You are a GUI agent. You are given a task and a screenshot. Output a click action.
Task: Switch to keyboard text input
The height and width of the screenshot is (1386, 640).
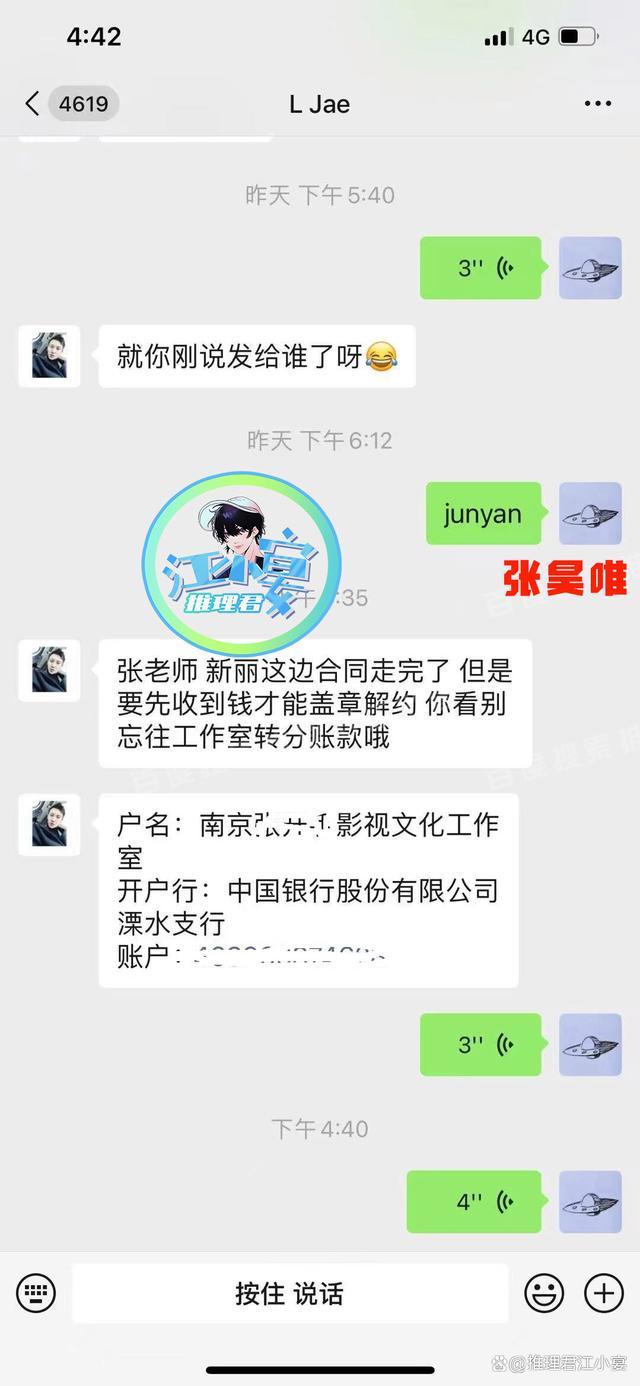tap(36, 1293)
